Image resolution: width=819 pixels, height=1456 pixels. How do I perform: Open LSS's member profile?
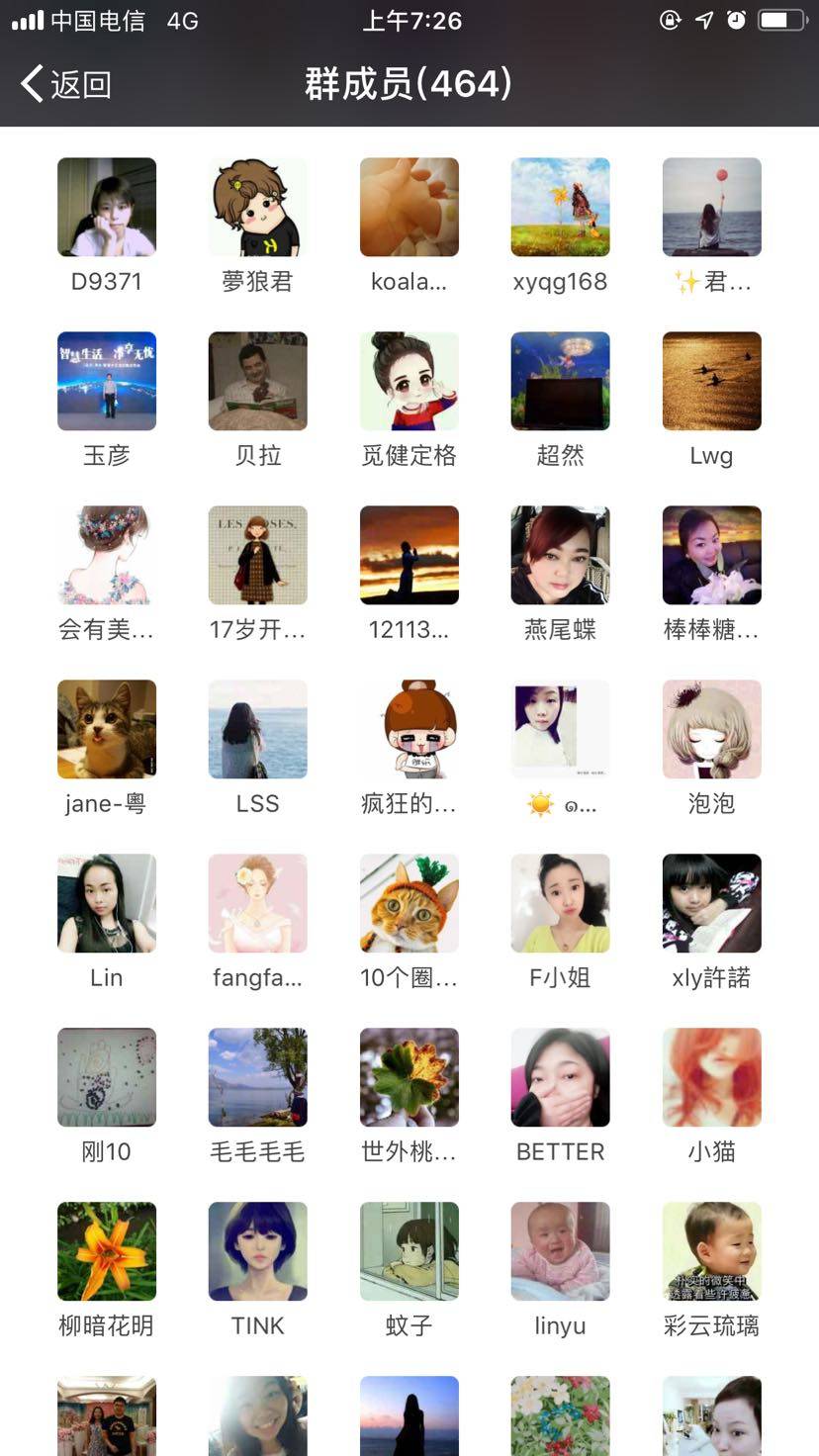tap(257, 730)
